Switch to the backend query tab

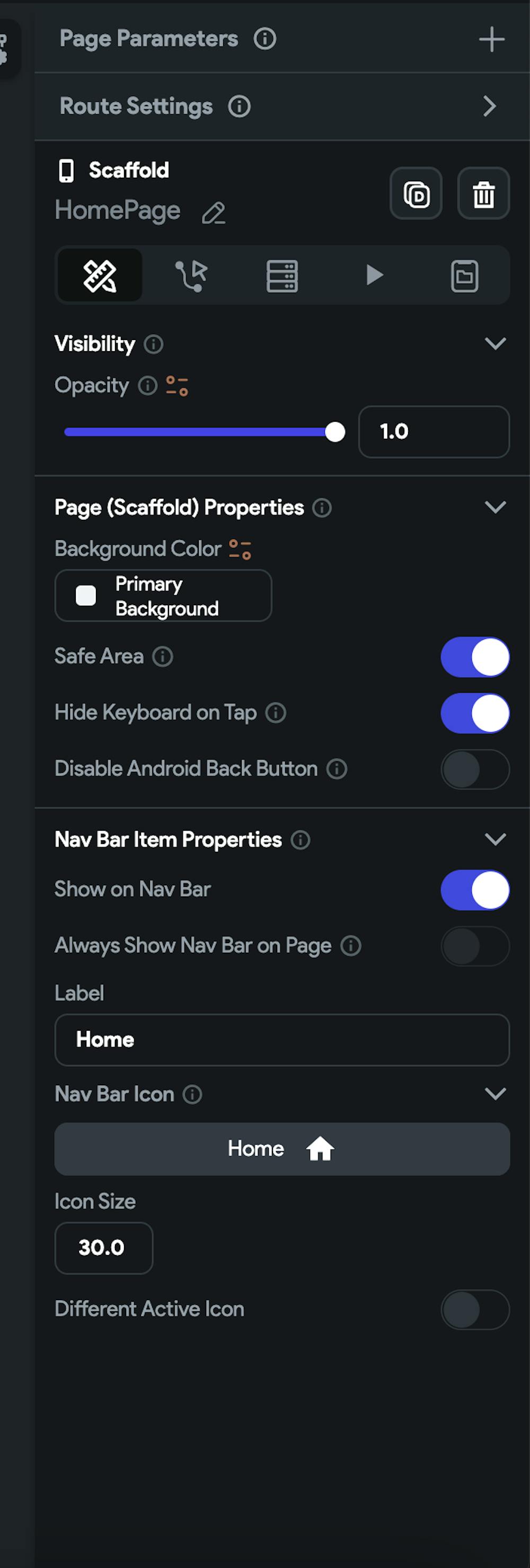pyautogui.click(x=282, y=276)
